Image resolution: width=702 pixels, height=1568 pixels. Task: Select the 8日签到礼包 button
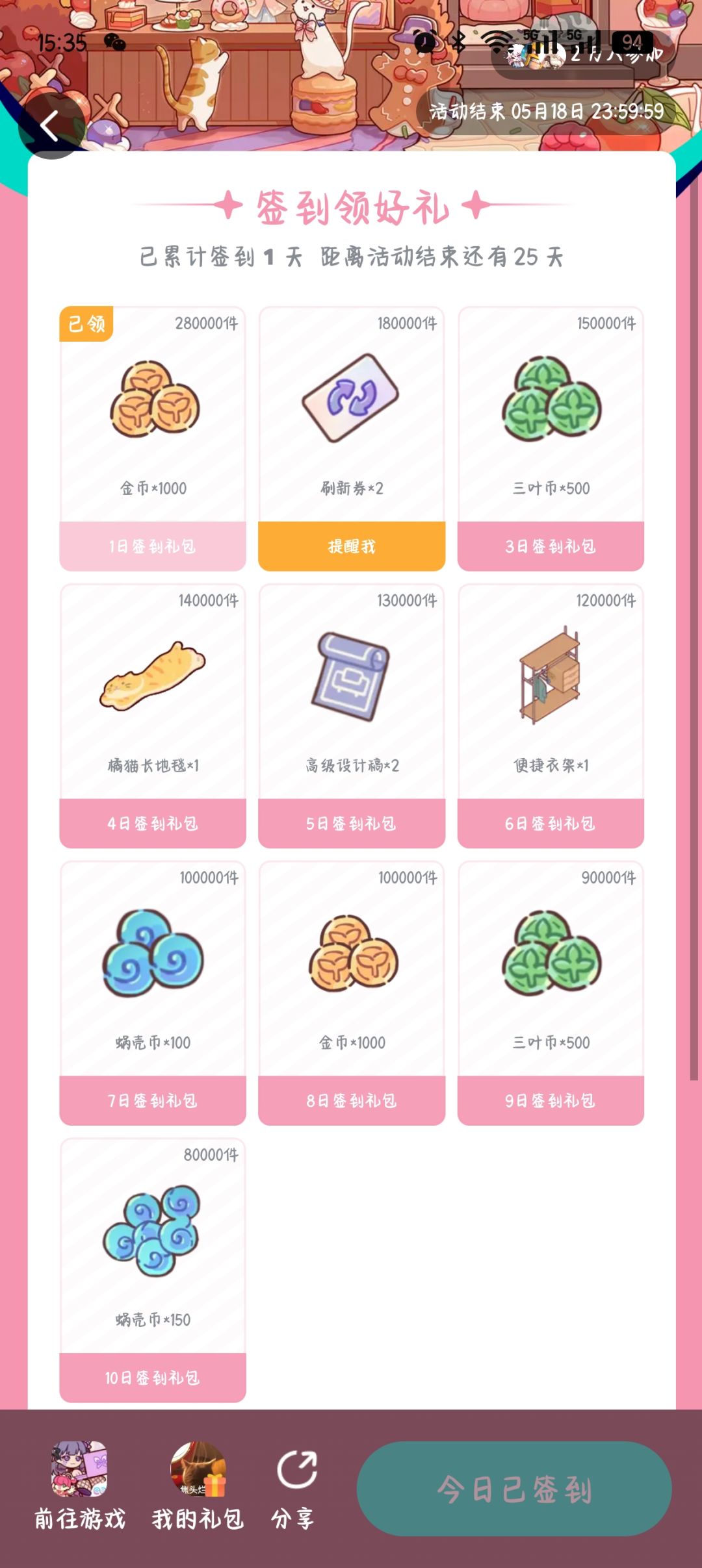pyautogui.click(x=352, y=1100)
